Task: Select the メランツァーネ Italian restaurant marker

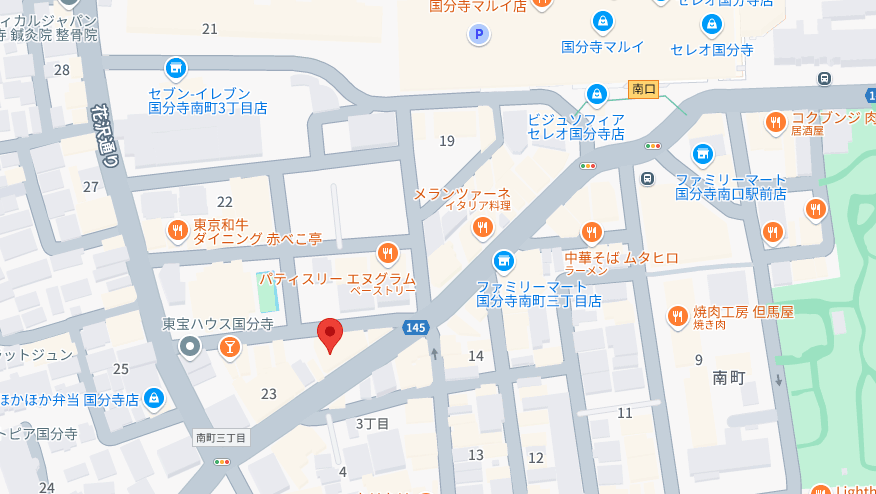Action: tap(482, 228)
